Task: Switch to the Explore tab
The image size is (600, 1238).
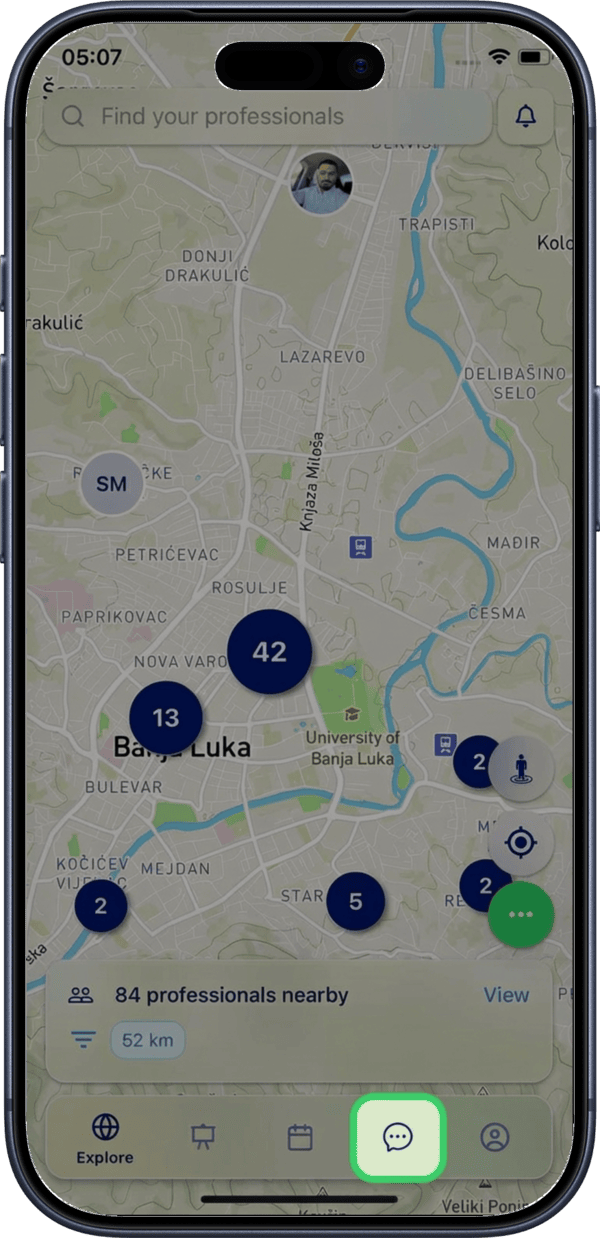Action: click(x=105, y=1138)
